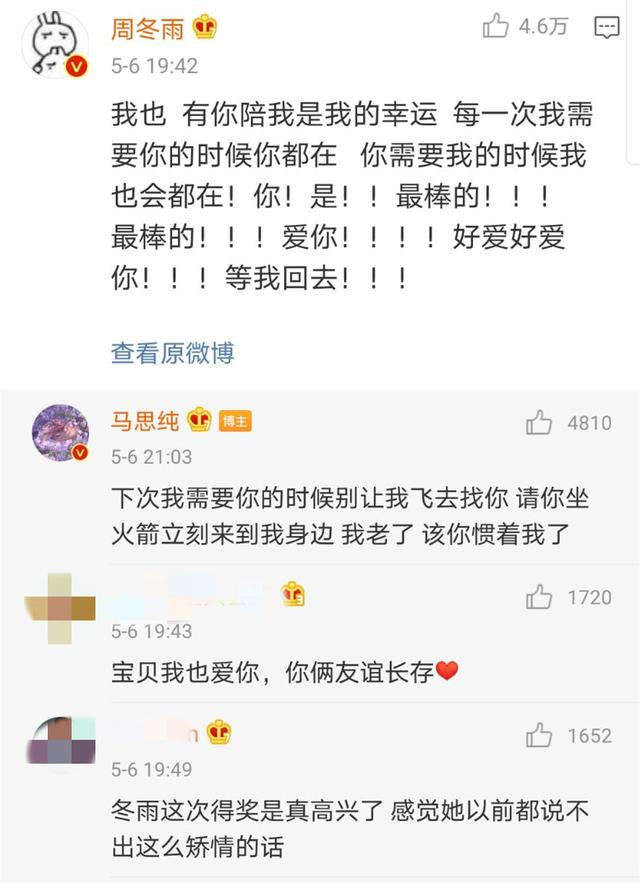640x883 pixels.
Task: Open the reply icon on 周冬雨's comment
Action: click(606, 27)
